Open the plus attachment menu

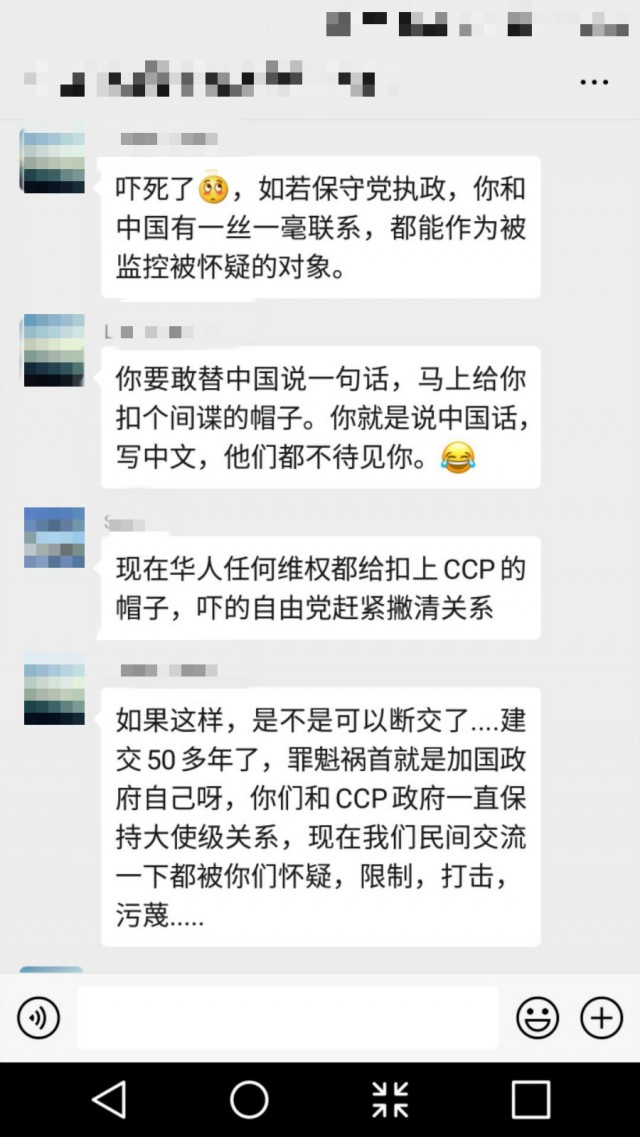(x=602, y=1018)
